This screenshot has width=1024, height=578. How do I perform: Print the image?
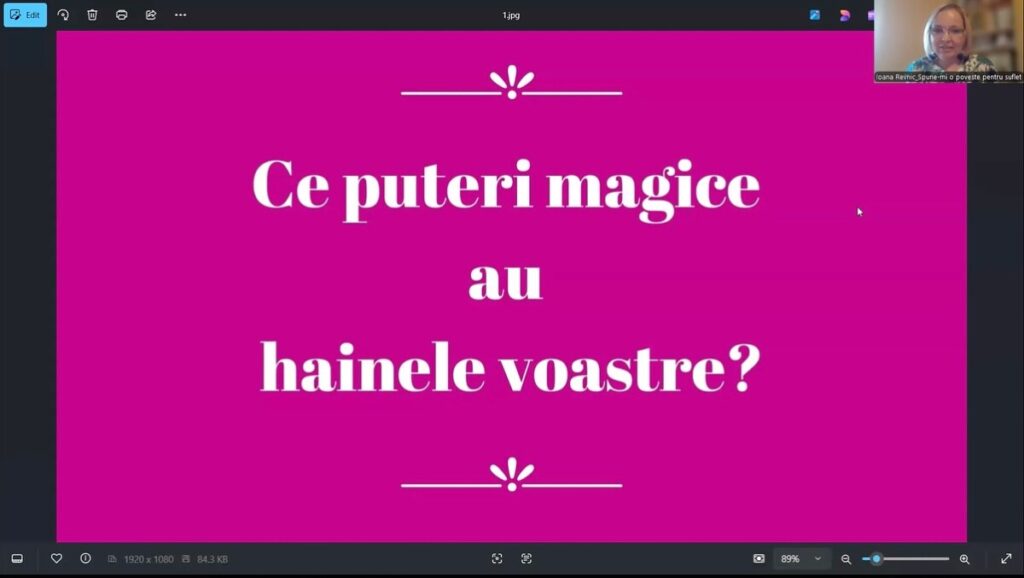[121, 15]
